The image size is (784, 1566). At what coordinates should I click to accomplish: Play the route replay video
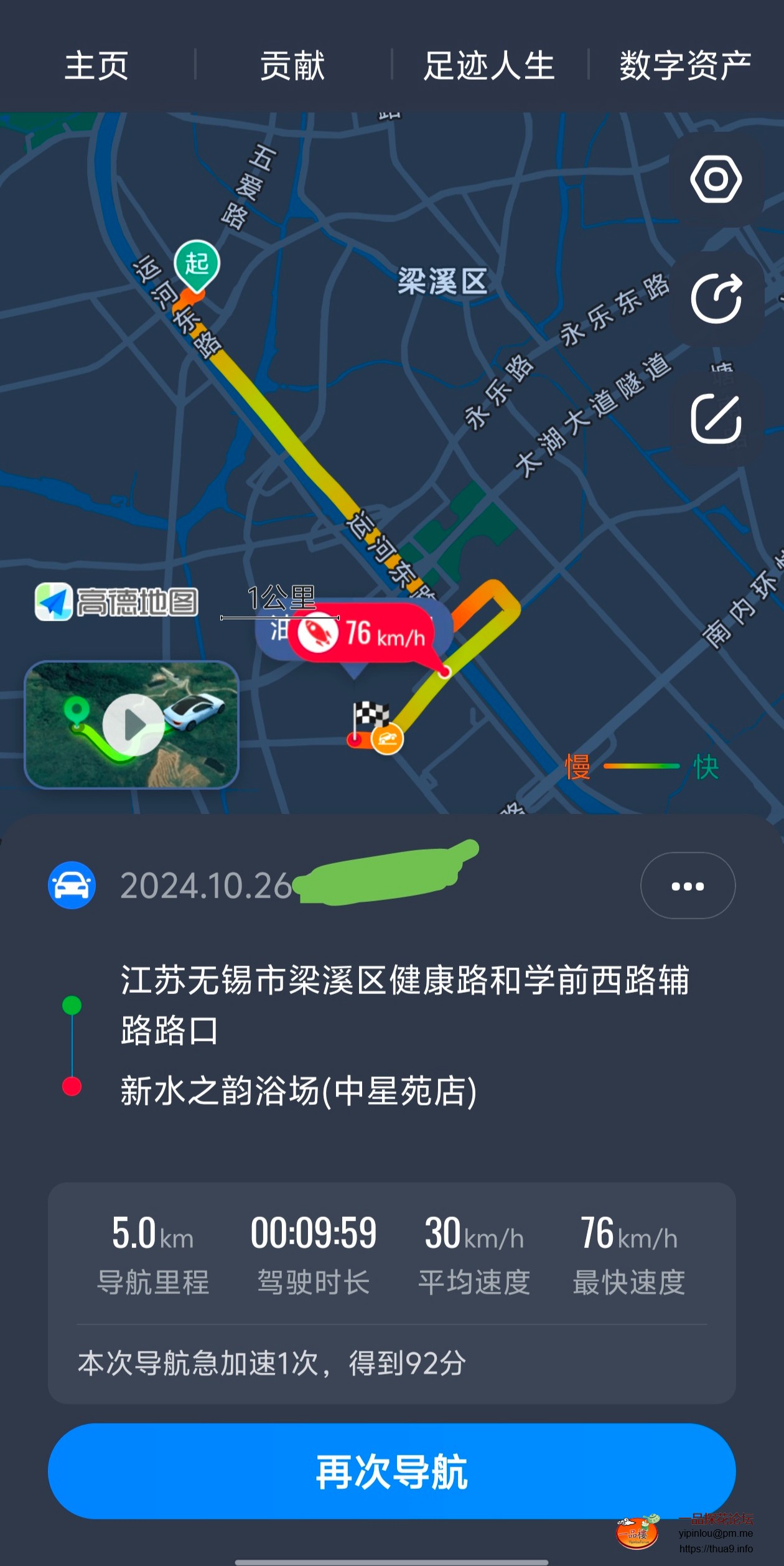[x=132, y=724]
